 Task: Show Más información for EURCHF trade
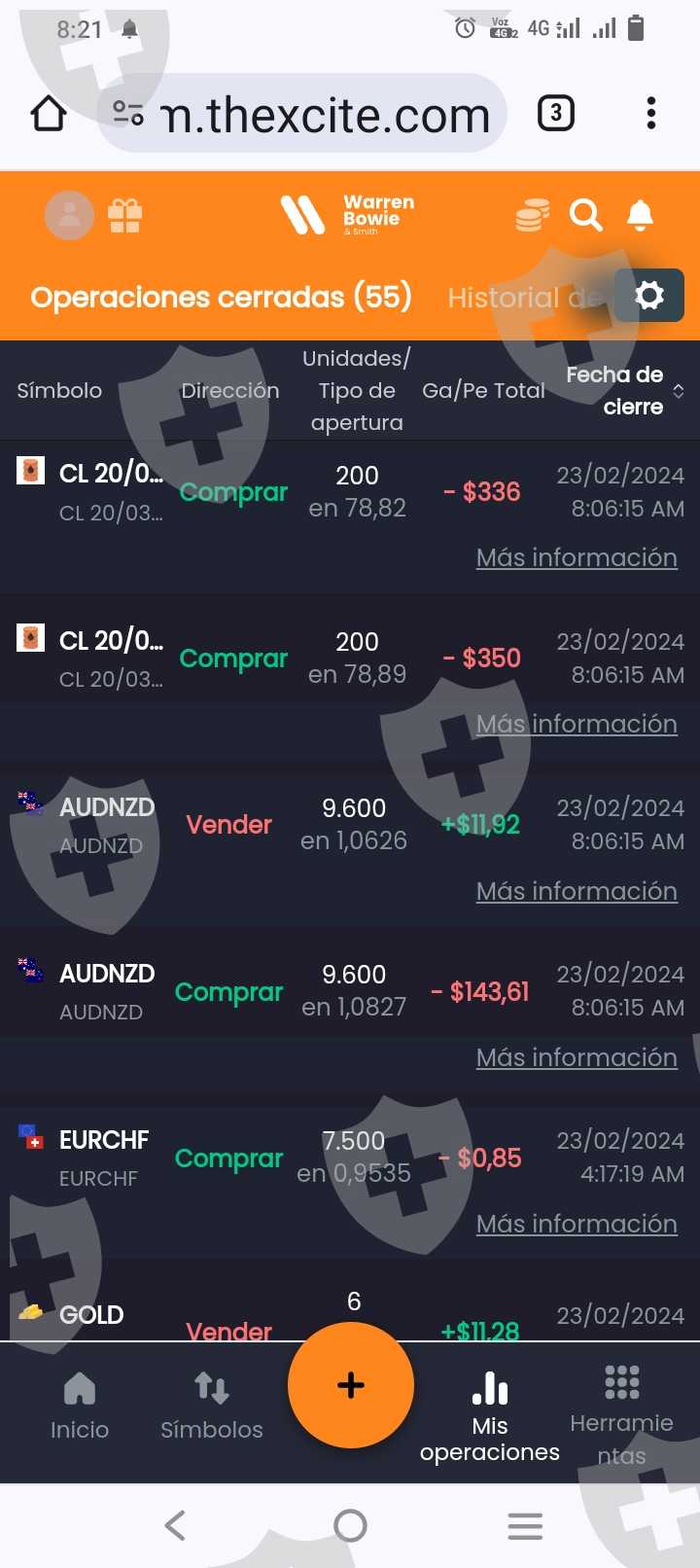point(577,1224)
